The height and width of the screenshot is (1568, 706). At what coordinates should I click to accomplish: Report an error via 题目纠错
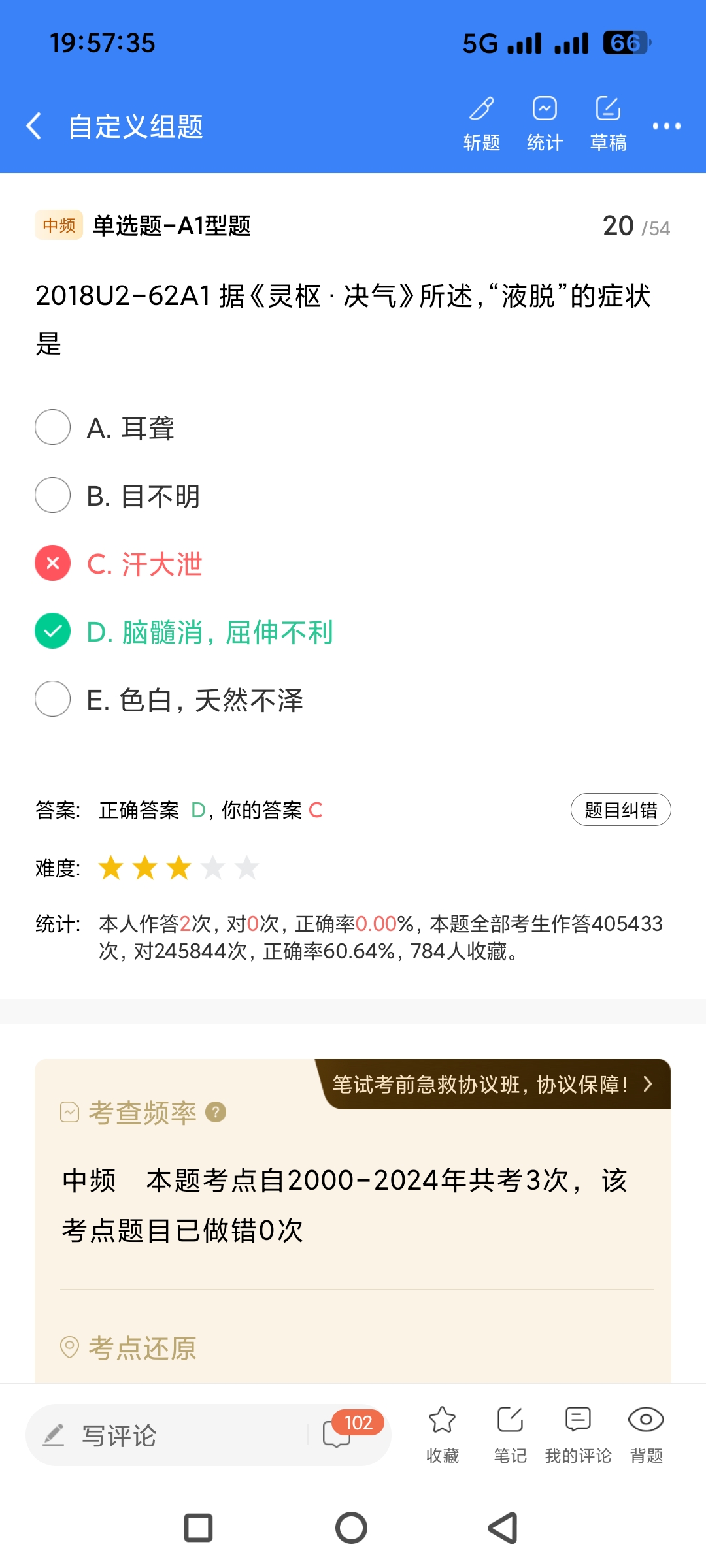620,810
